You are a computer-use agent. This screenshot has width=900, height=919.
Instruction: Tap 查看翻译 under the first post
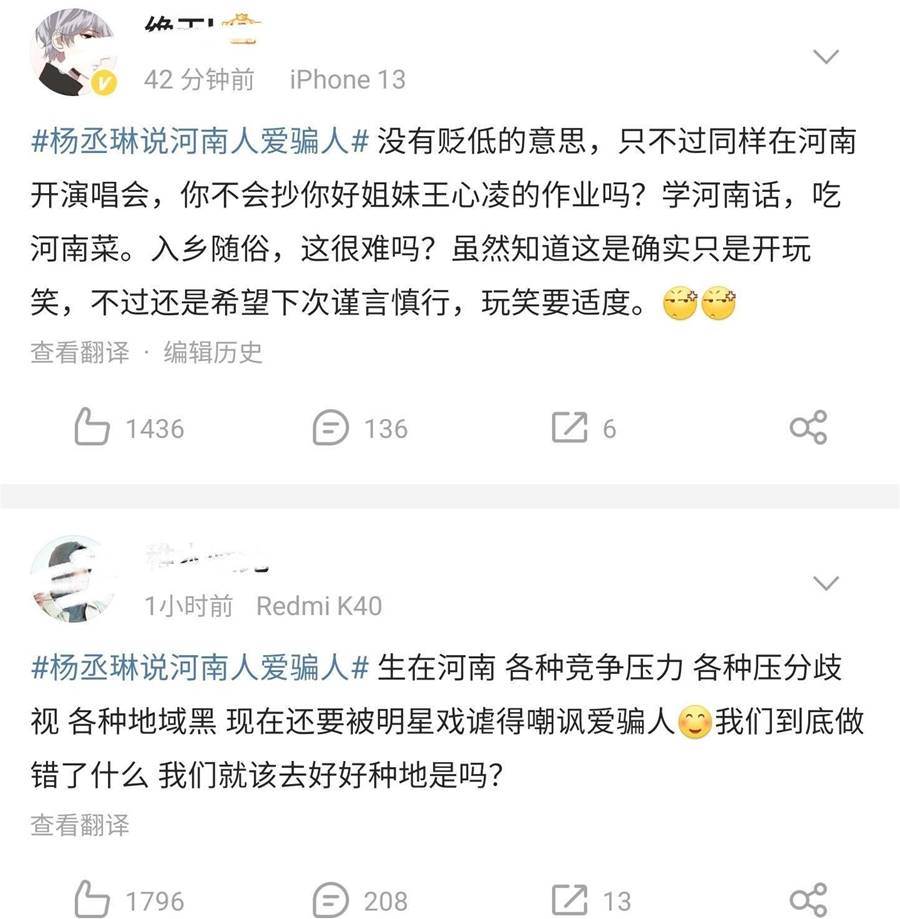tap(80, 352)
